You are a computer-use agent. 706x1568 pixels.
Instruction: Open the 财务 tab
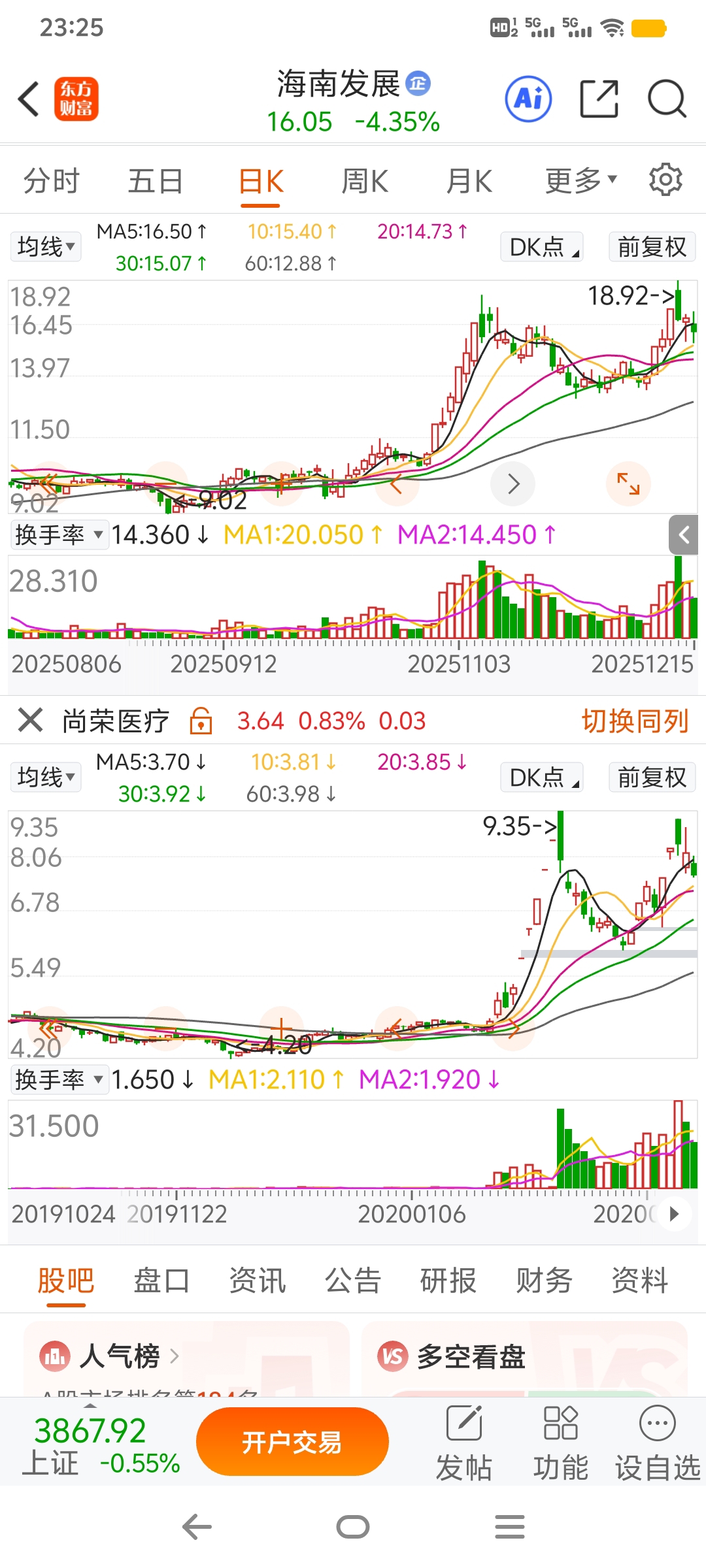pyautogui.click(x=544, y=1281)
